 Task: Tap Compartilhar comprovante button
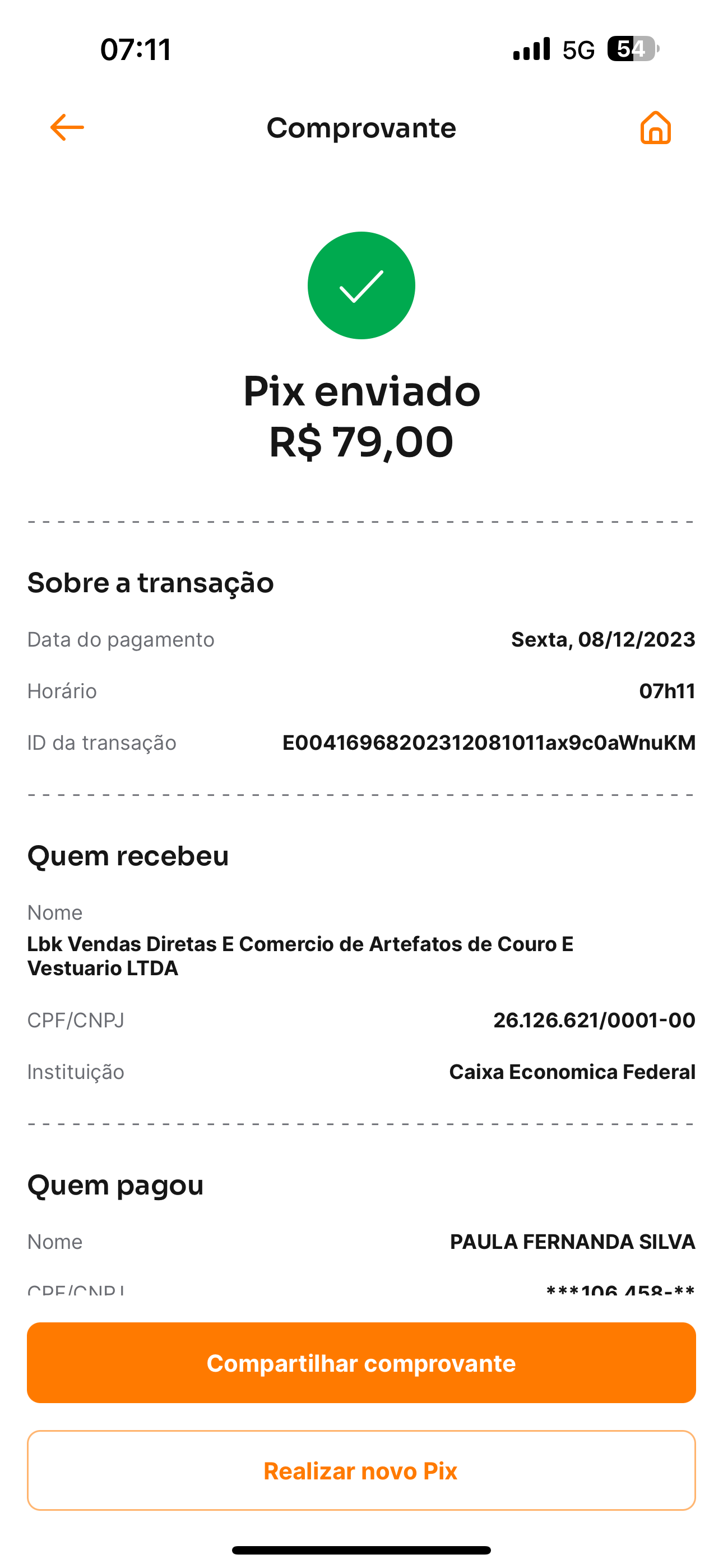(361, 1363)
